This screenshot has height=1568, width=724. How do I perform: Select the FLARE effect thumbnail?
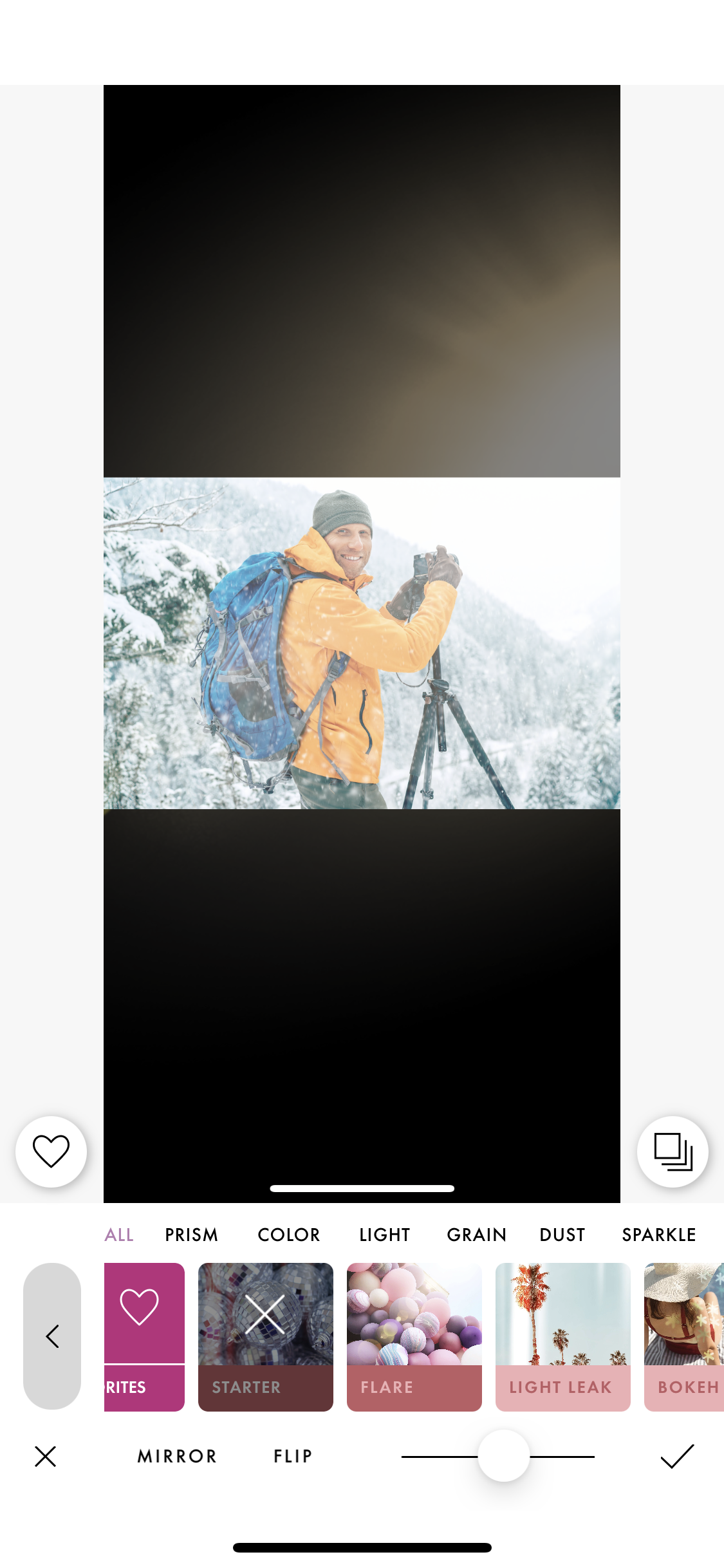pyautogui.click(x=414, y=1336)
